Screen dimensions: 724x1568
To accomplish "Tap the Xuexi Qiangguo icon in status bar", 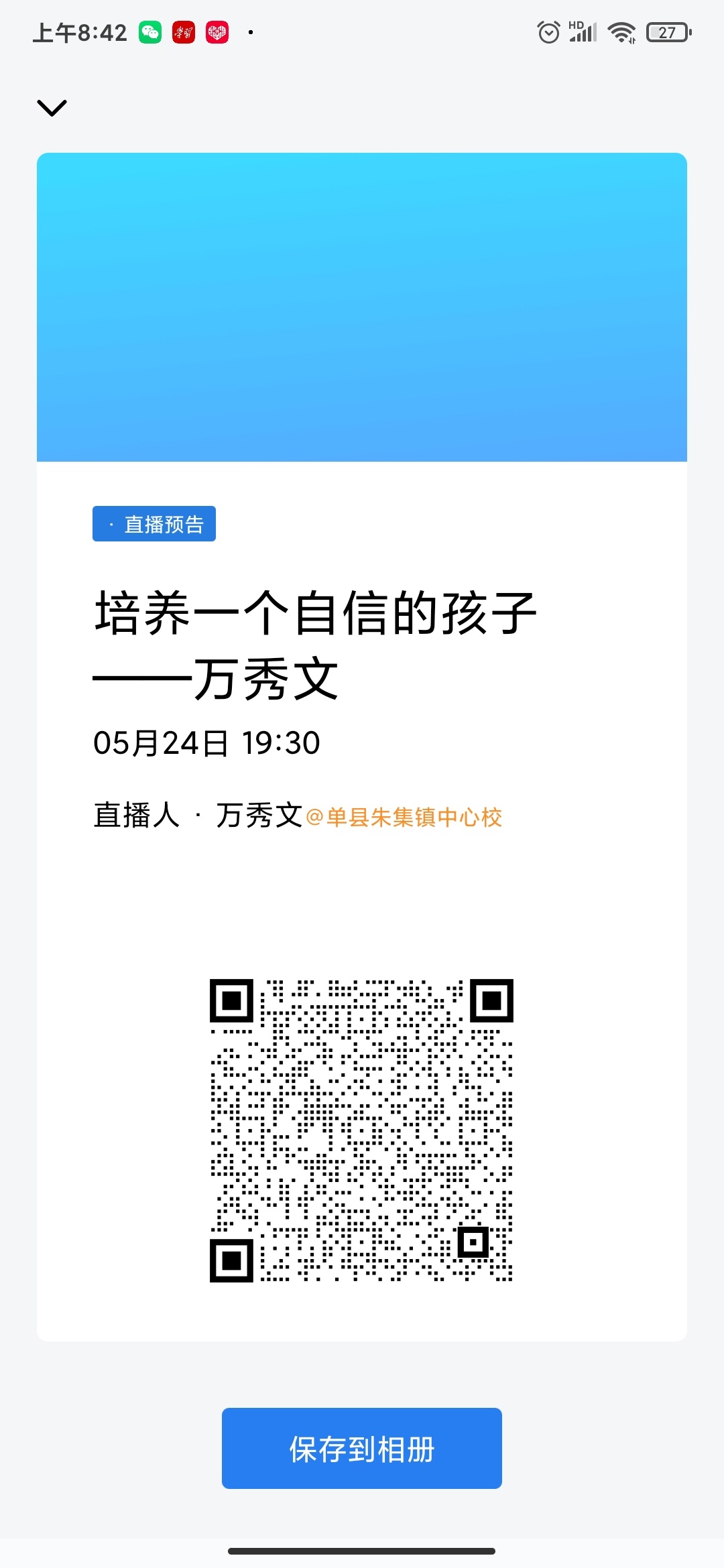I will (184, 30).
